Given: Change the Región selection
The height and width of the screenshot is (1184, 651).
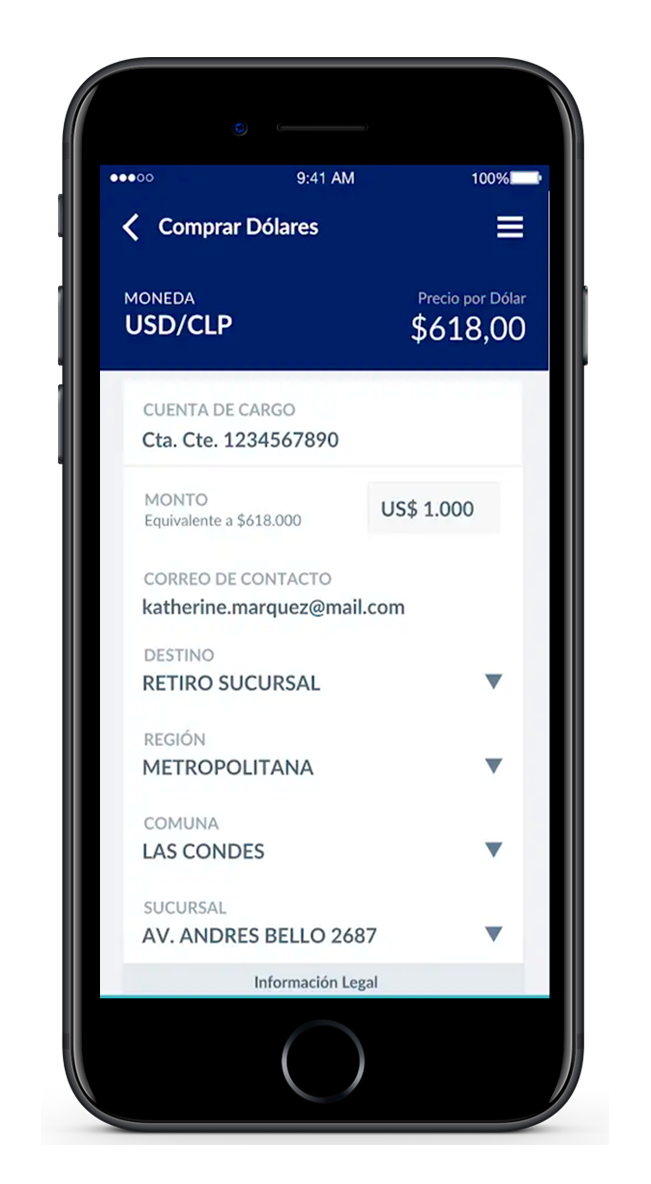Looking at the screenshot, I should click(492, 766).
